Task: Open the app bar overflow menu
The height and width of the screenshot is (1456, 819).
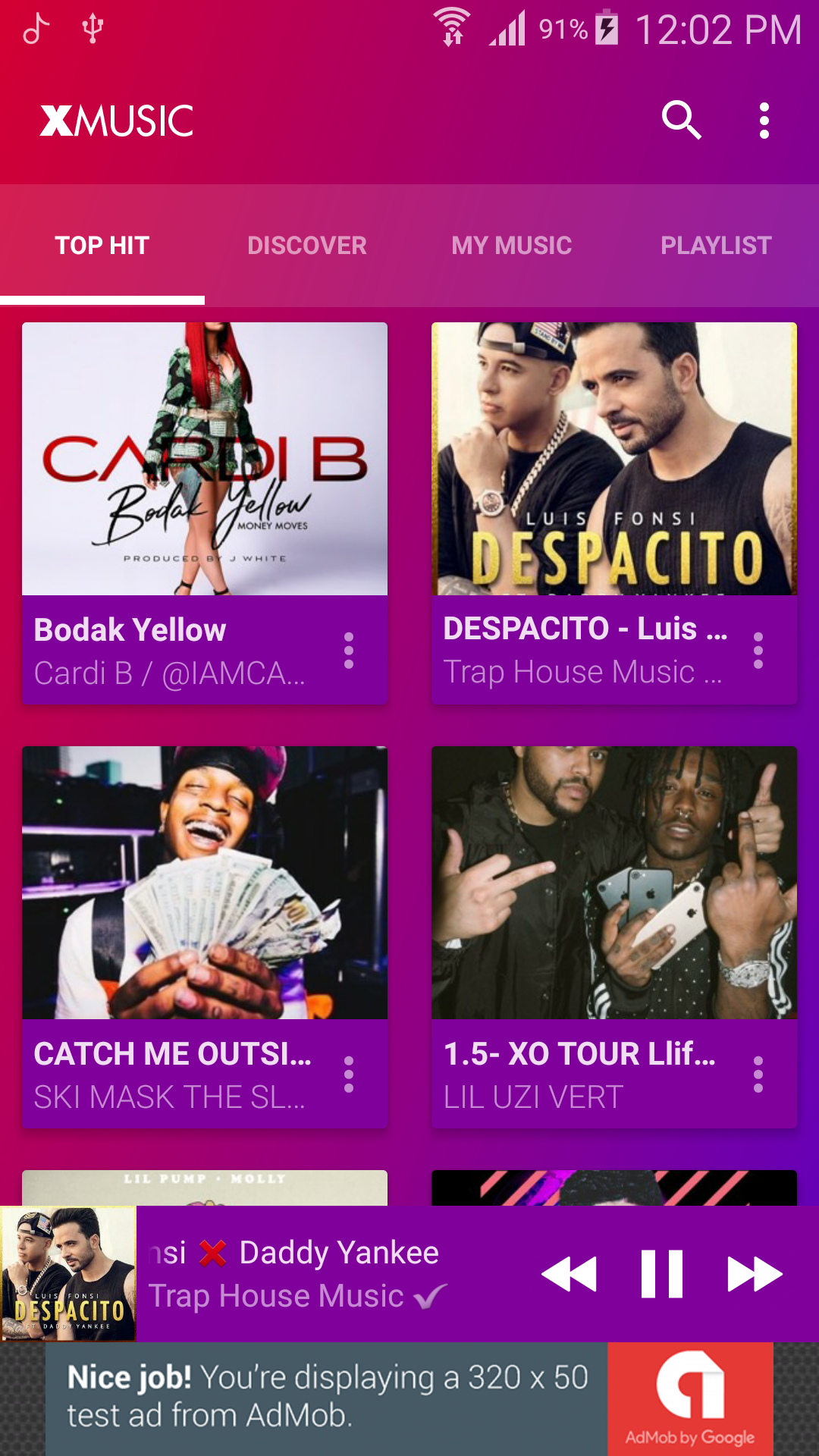Action: click(764, 121)
